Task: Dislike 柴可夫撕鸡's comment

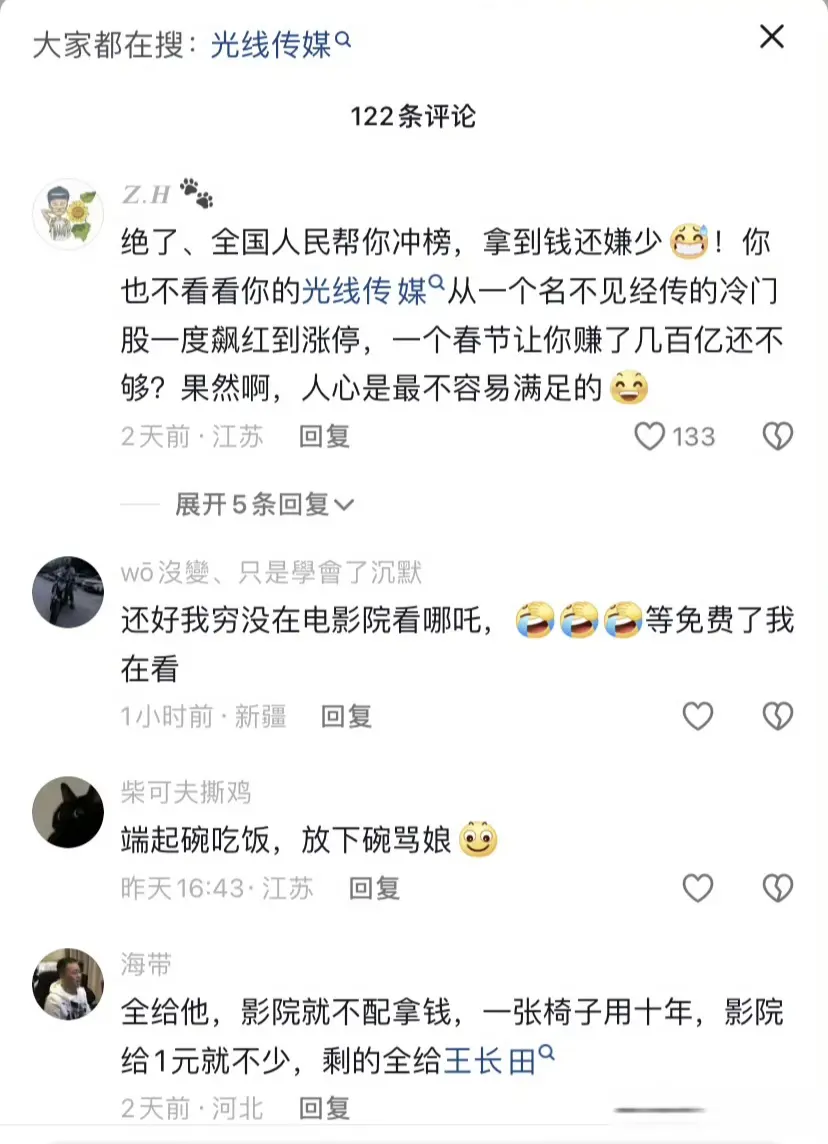Action: pos(777,888)
